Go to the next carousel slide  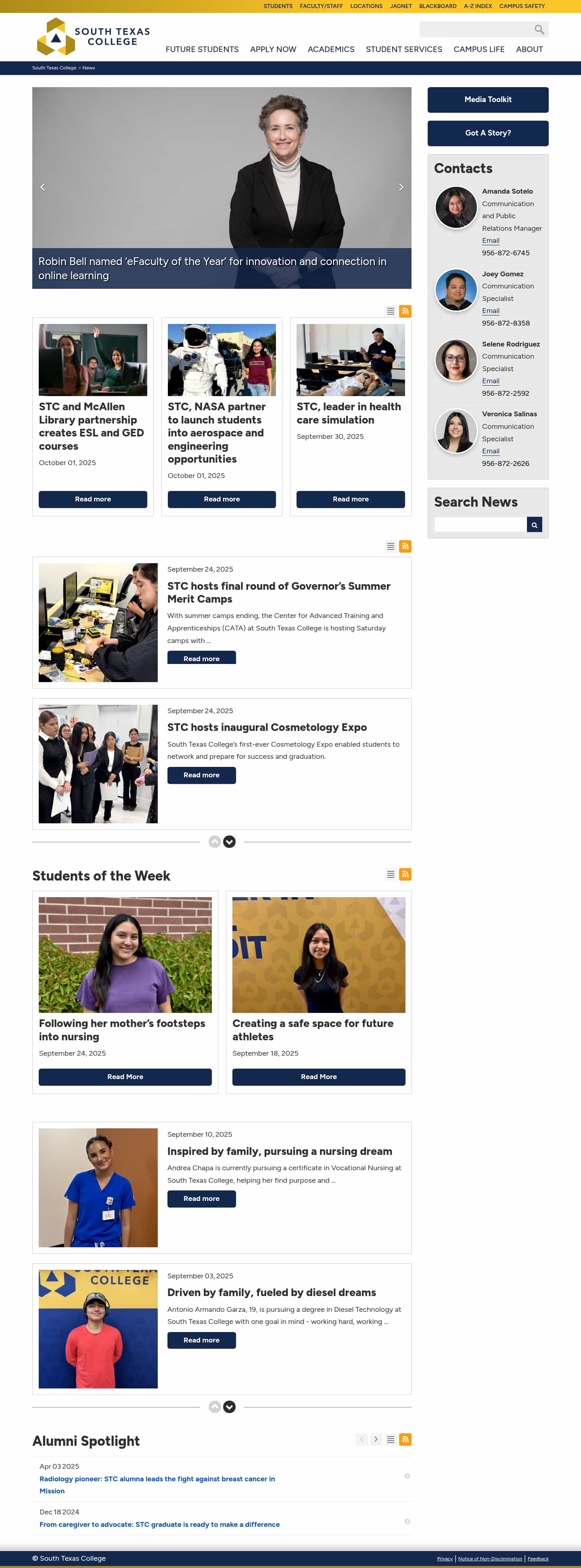401,188
